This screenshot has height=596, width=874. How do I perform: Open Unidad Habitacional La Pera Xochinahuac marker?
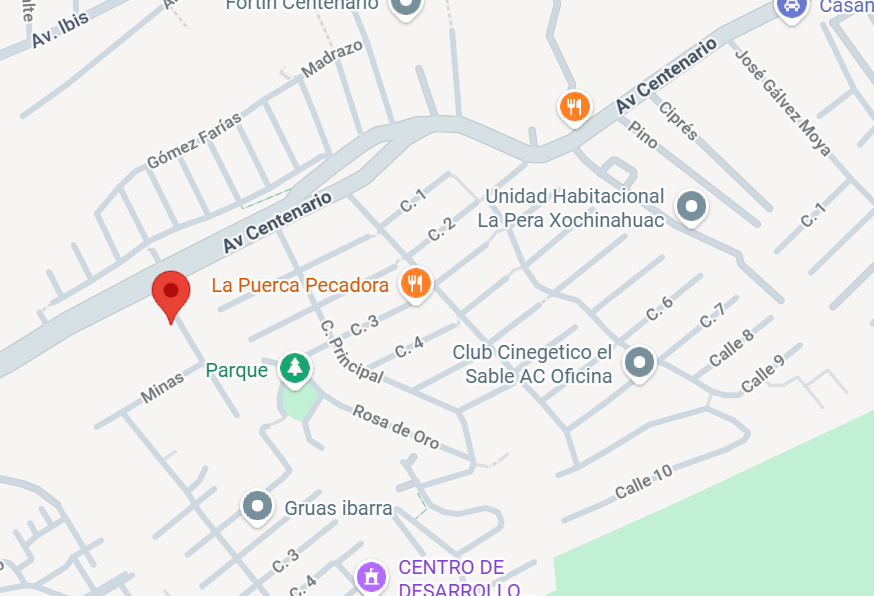click(x=691, y=207)
